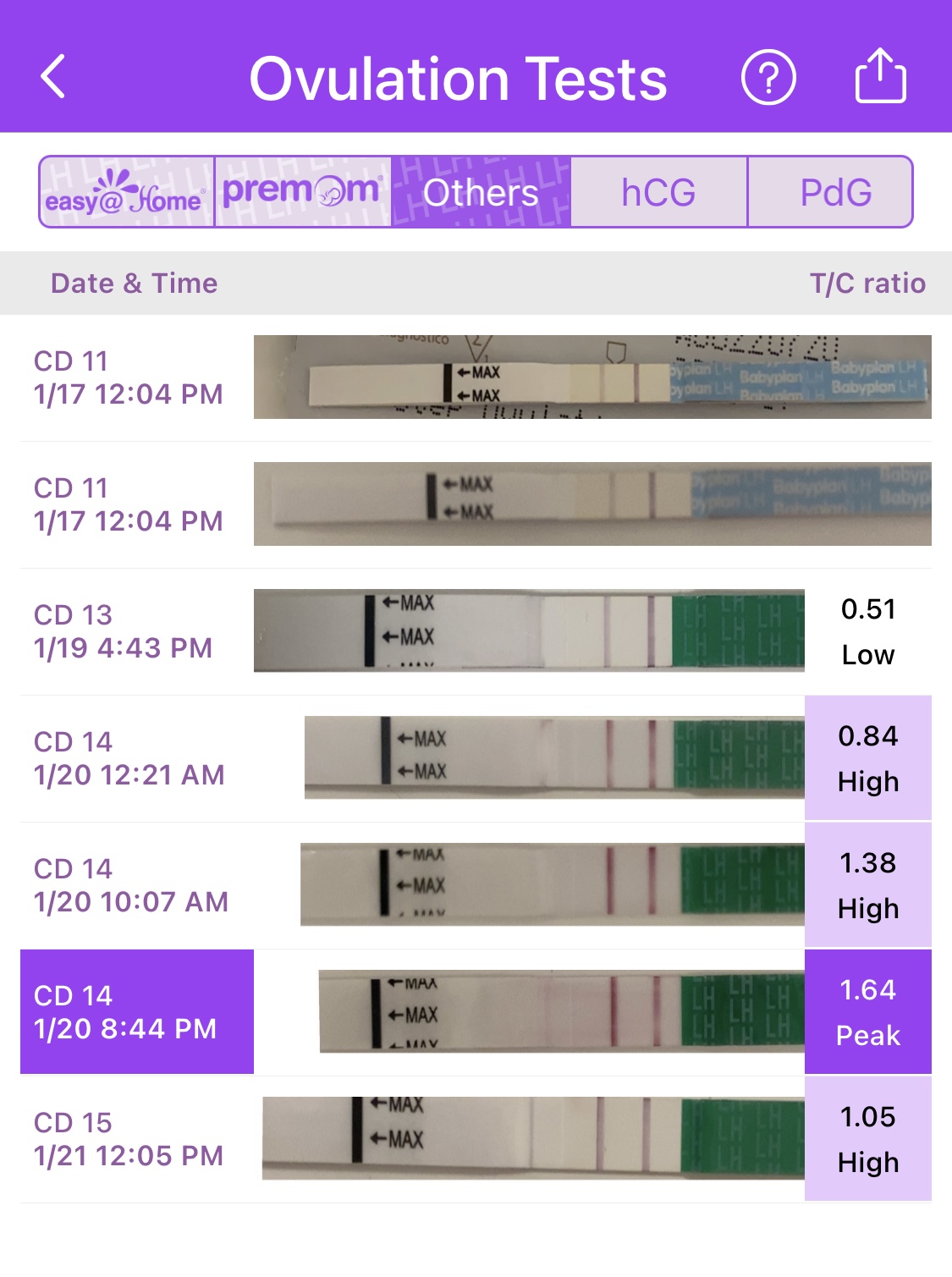The width and height of the screenshot is (952, 1277).
Task: Share the ovulation test results
Action: coord(880,77)
